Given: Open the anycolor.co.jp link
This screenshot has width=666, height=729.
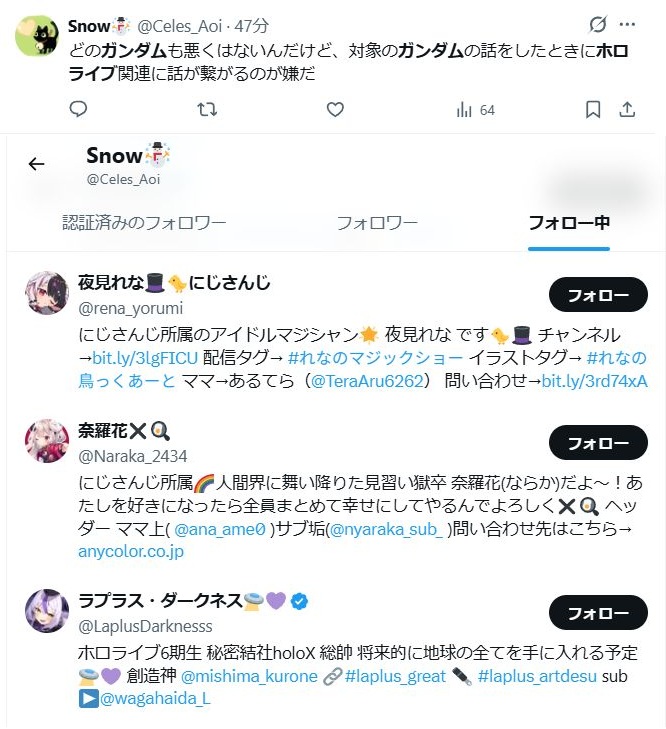Looking at the screenshot, I should [x=131, y=551].
